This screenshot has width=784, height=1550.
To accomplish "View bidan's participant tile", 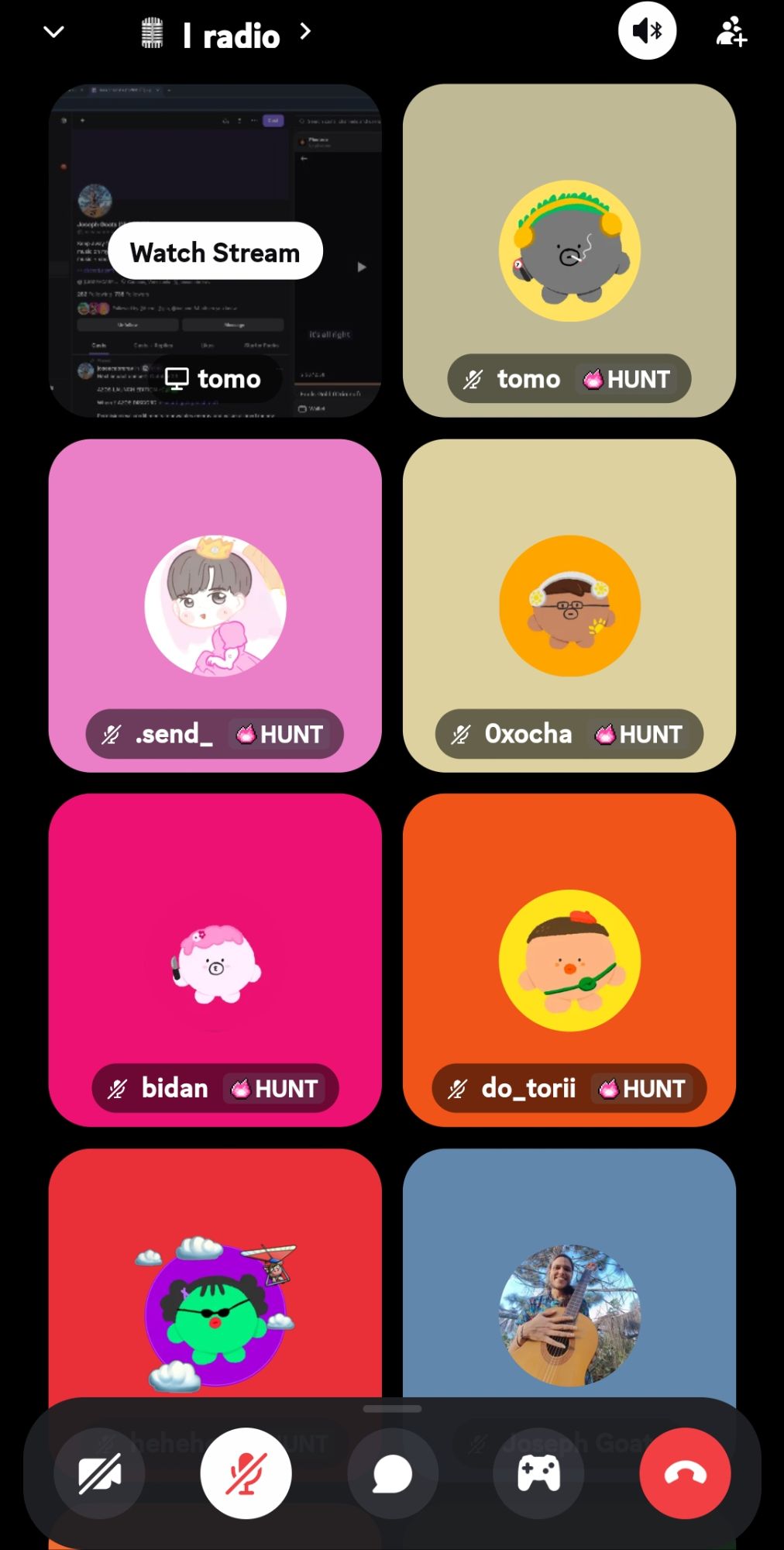I will pyautogui.click(x=215, y=959).
